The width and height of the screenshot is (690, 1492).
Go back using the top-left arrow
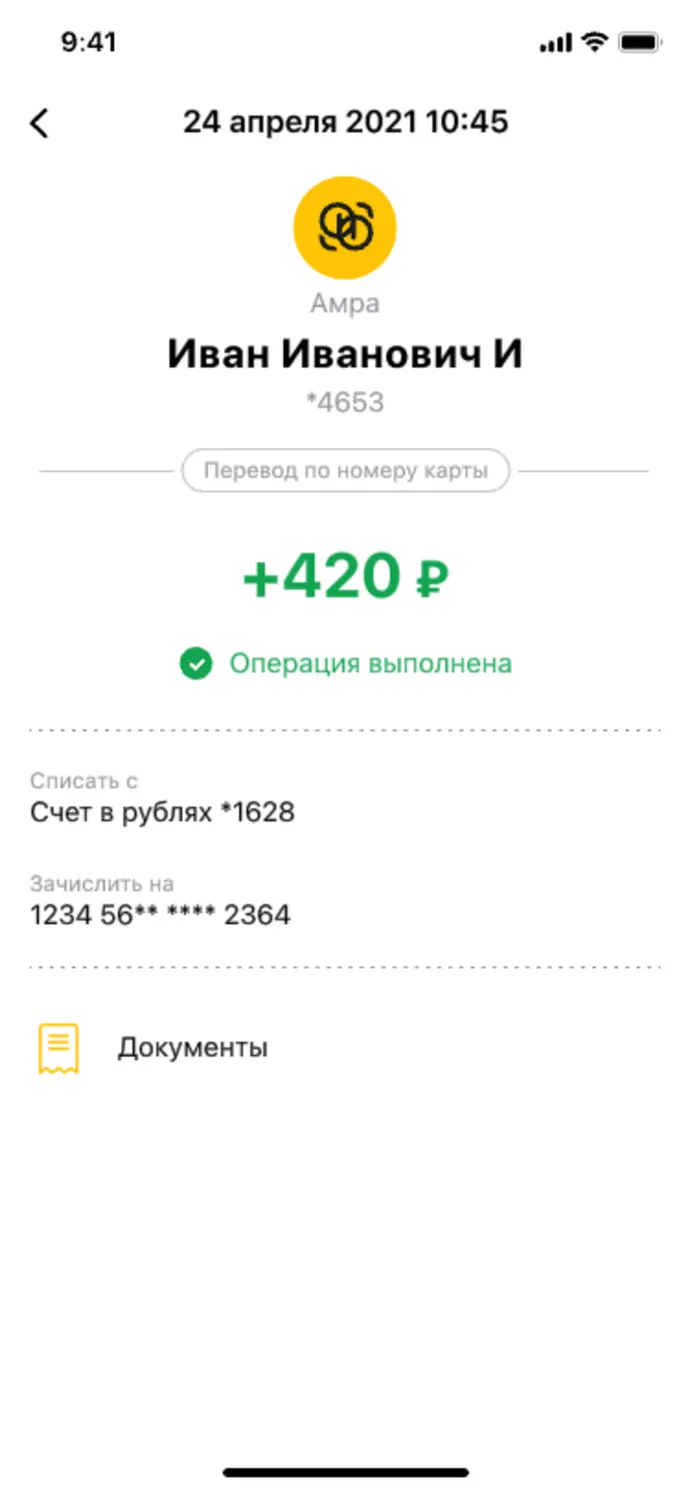(x=39, y=123)
